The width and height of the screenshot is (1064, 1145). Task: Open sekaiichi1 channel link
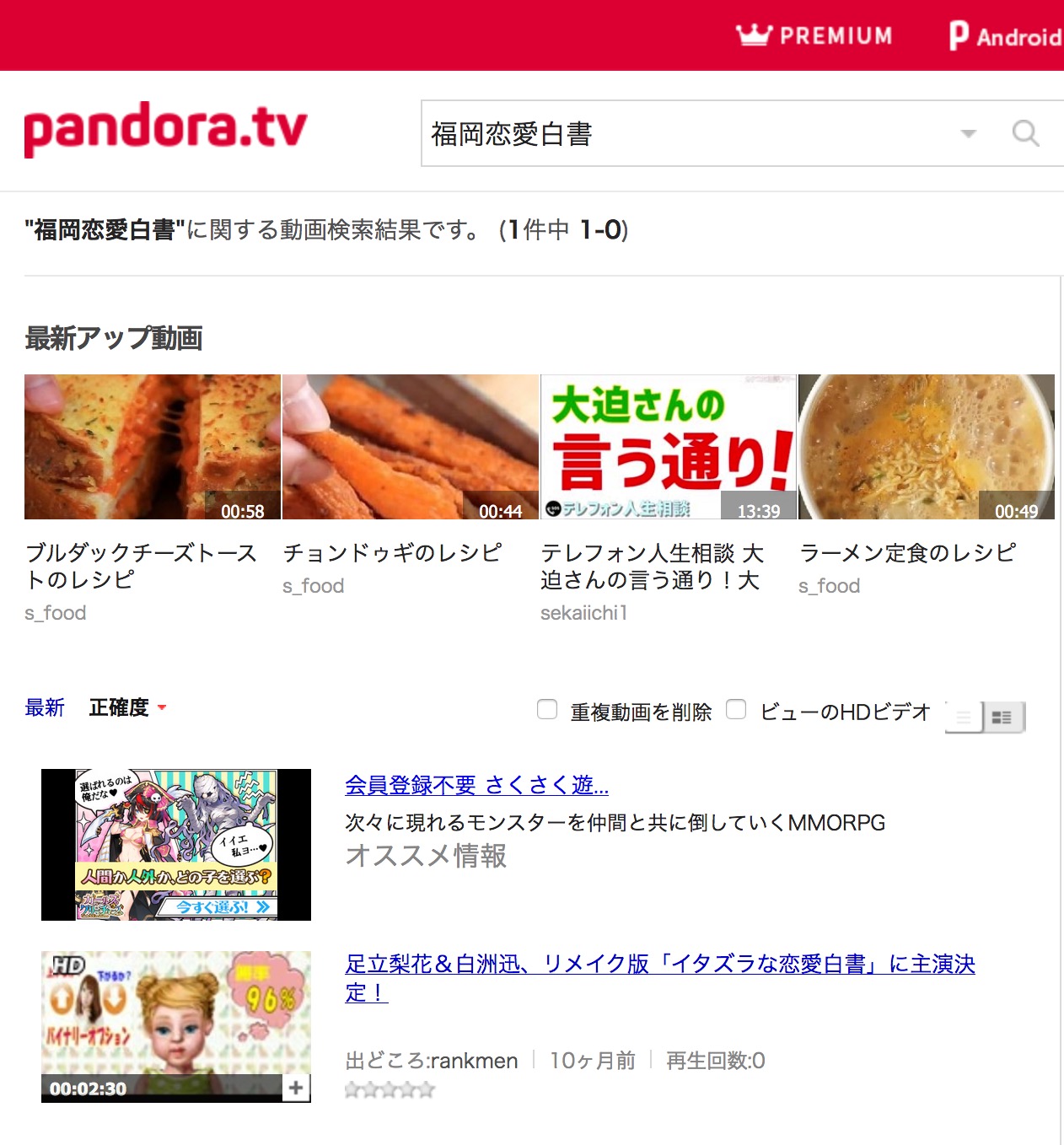583,613
